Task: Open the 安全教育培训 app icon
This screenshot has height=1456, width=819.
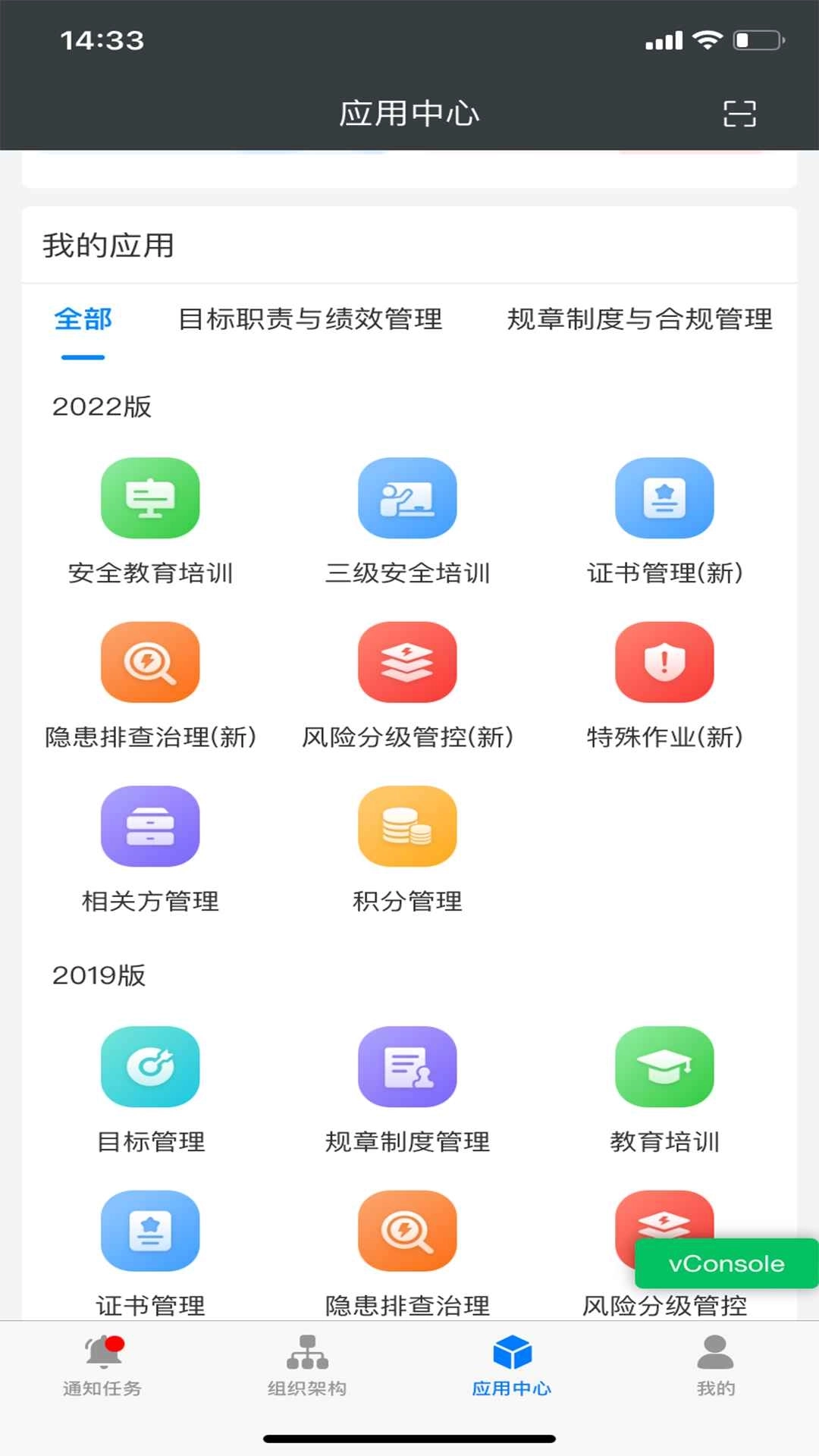Action: coord(149,498)
